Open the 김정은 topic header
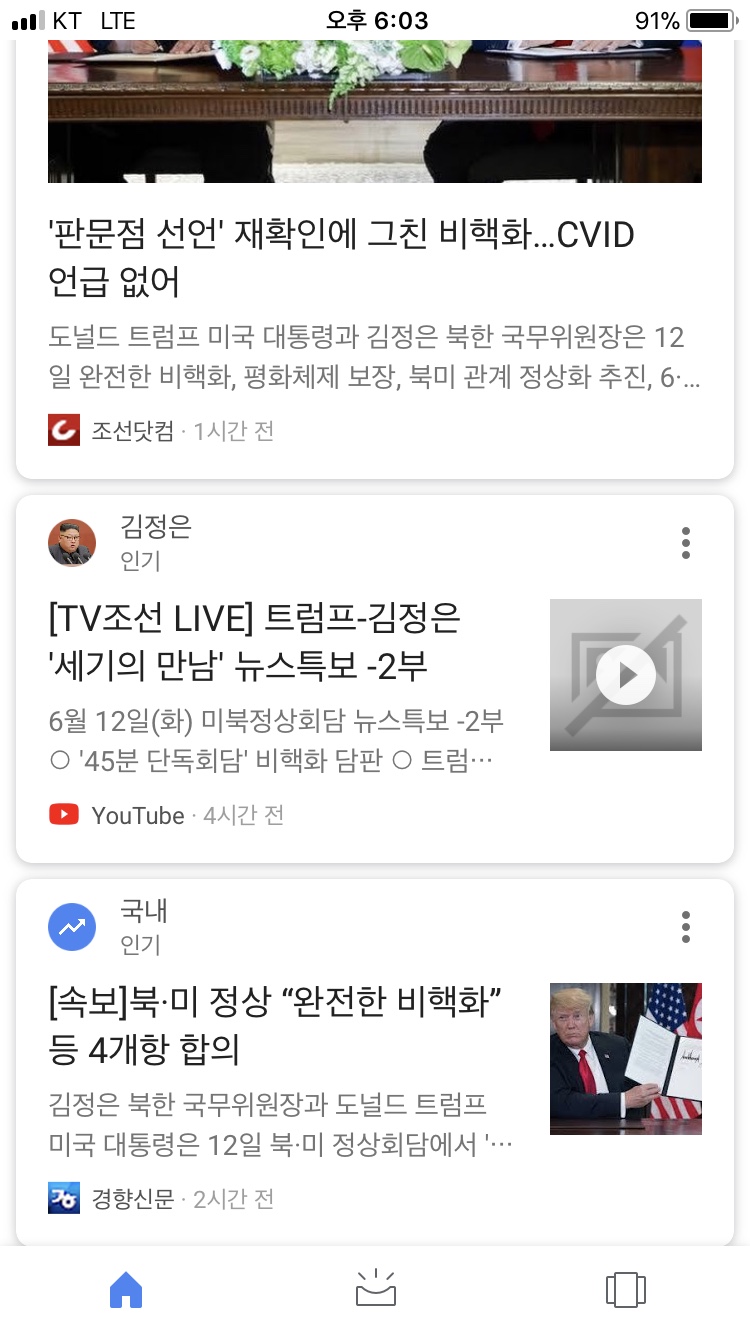This screenshot has width=750, height=1334. 155,541
